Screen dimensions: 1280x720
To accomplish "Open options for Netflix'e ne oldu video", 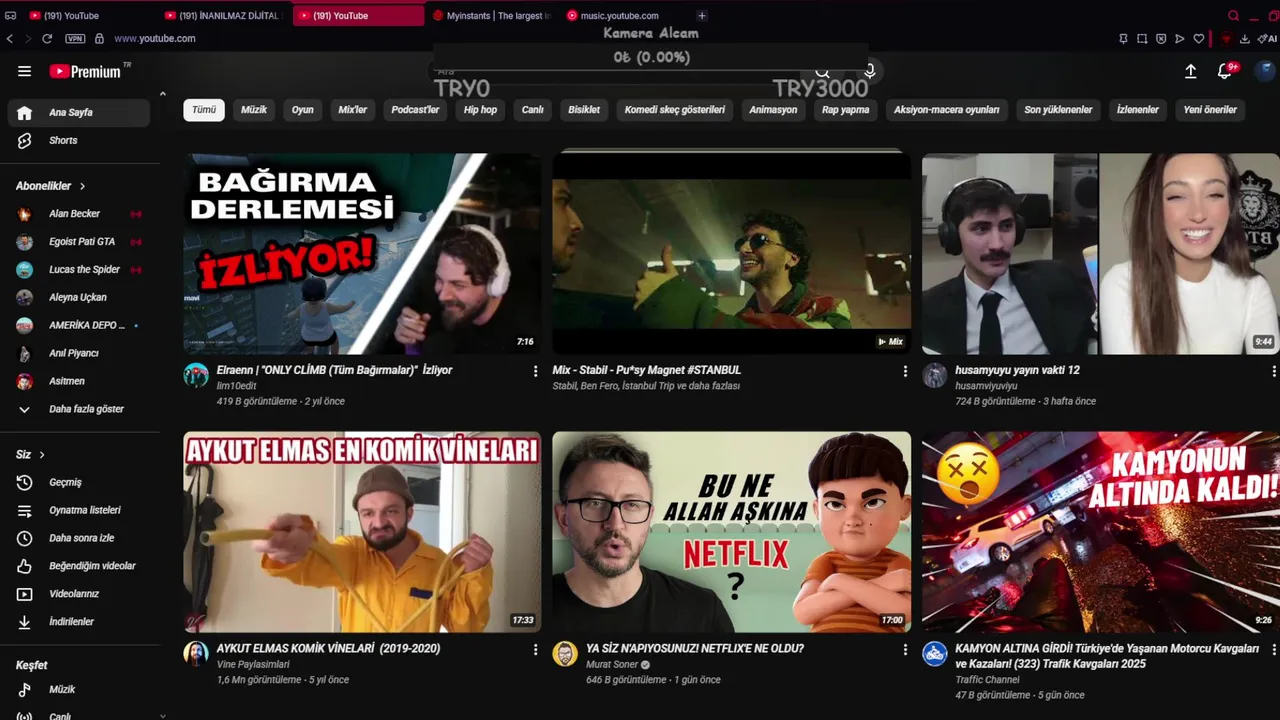I will [x=905, y=650].
